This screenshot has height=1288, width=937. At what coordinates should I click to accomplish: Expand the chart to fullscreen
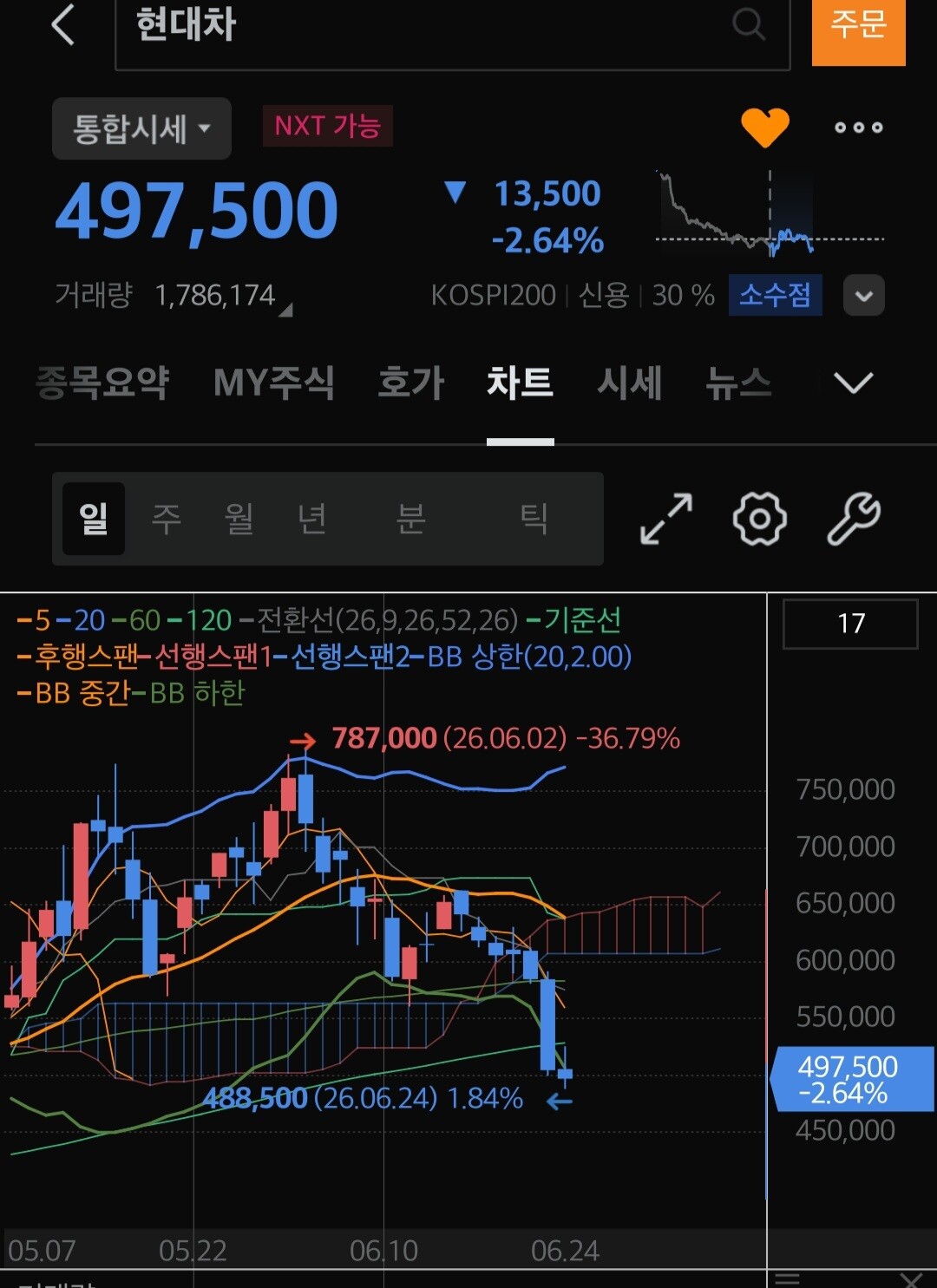coord(666,519)
